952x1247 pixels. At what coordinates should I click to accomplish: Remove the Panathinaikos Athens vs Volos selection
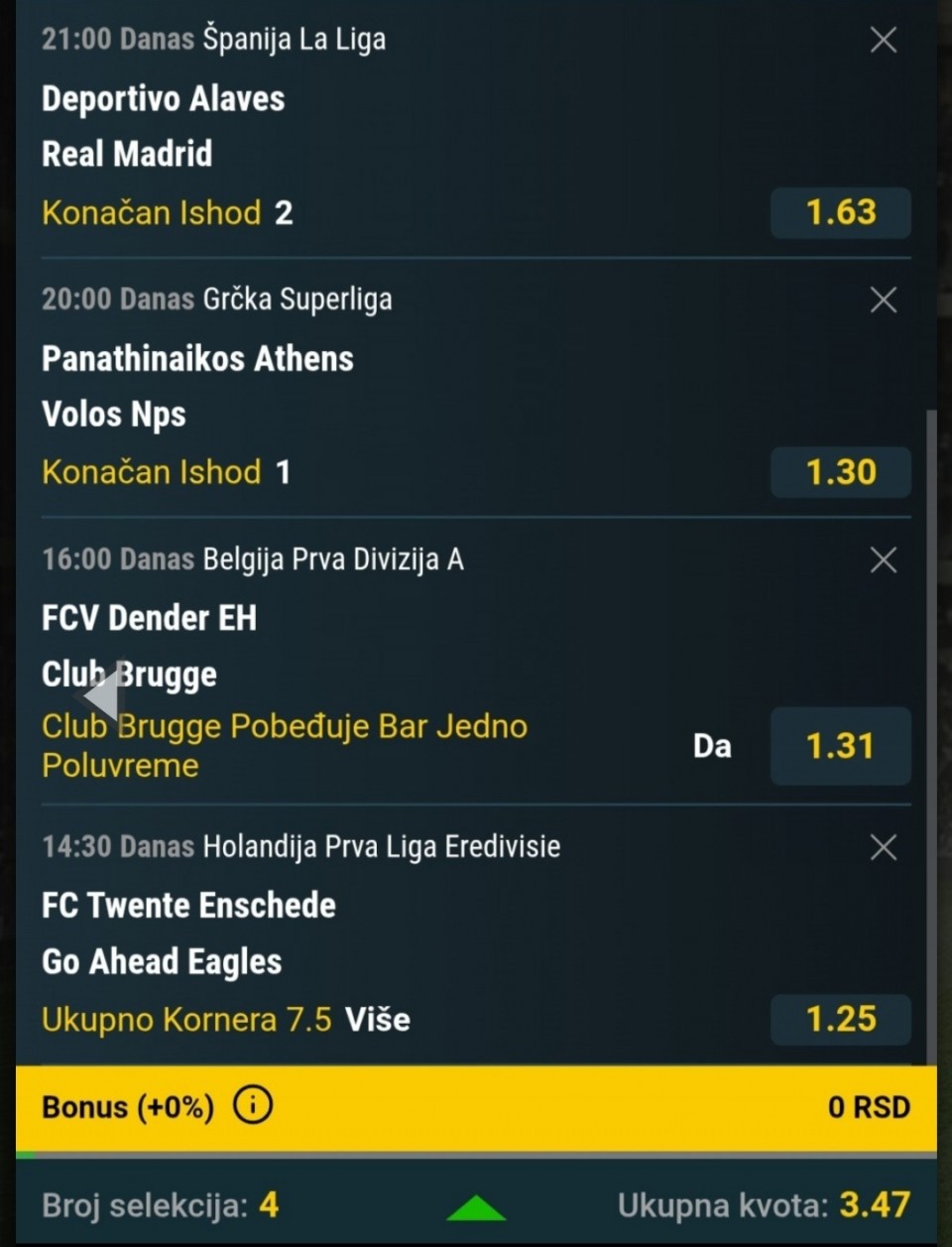(883, 300)
